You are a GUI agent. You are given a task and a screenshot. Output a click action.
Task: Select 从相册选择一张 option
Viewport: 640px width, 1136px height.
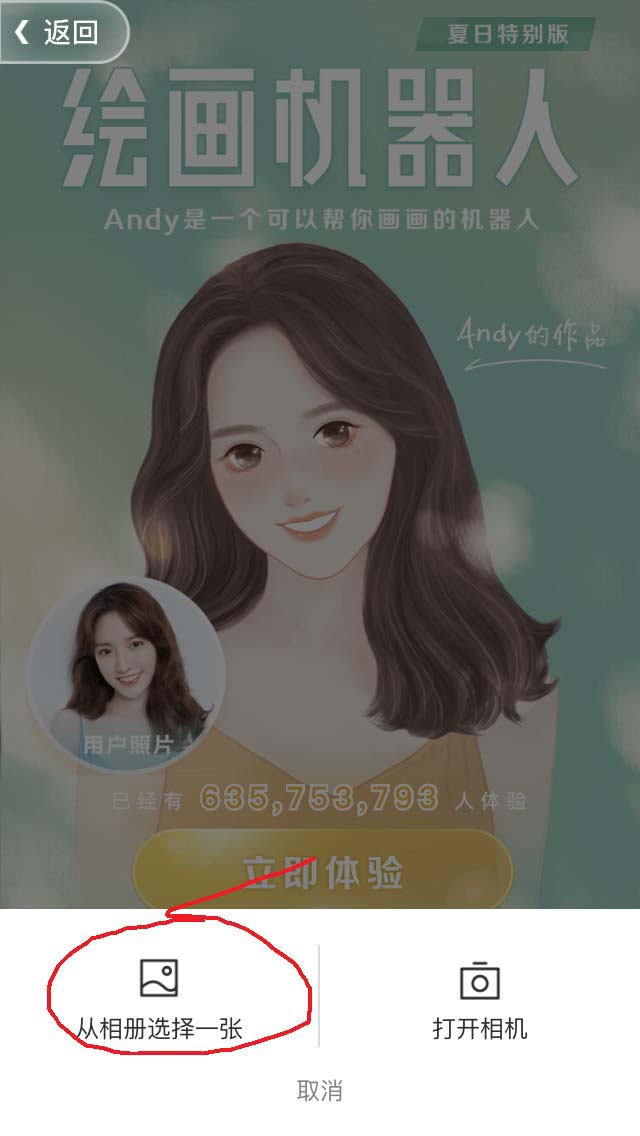[x=160, y=1000]
